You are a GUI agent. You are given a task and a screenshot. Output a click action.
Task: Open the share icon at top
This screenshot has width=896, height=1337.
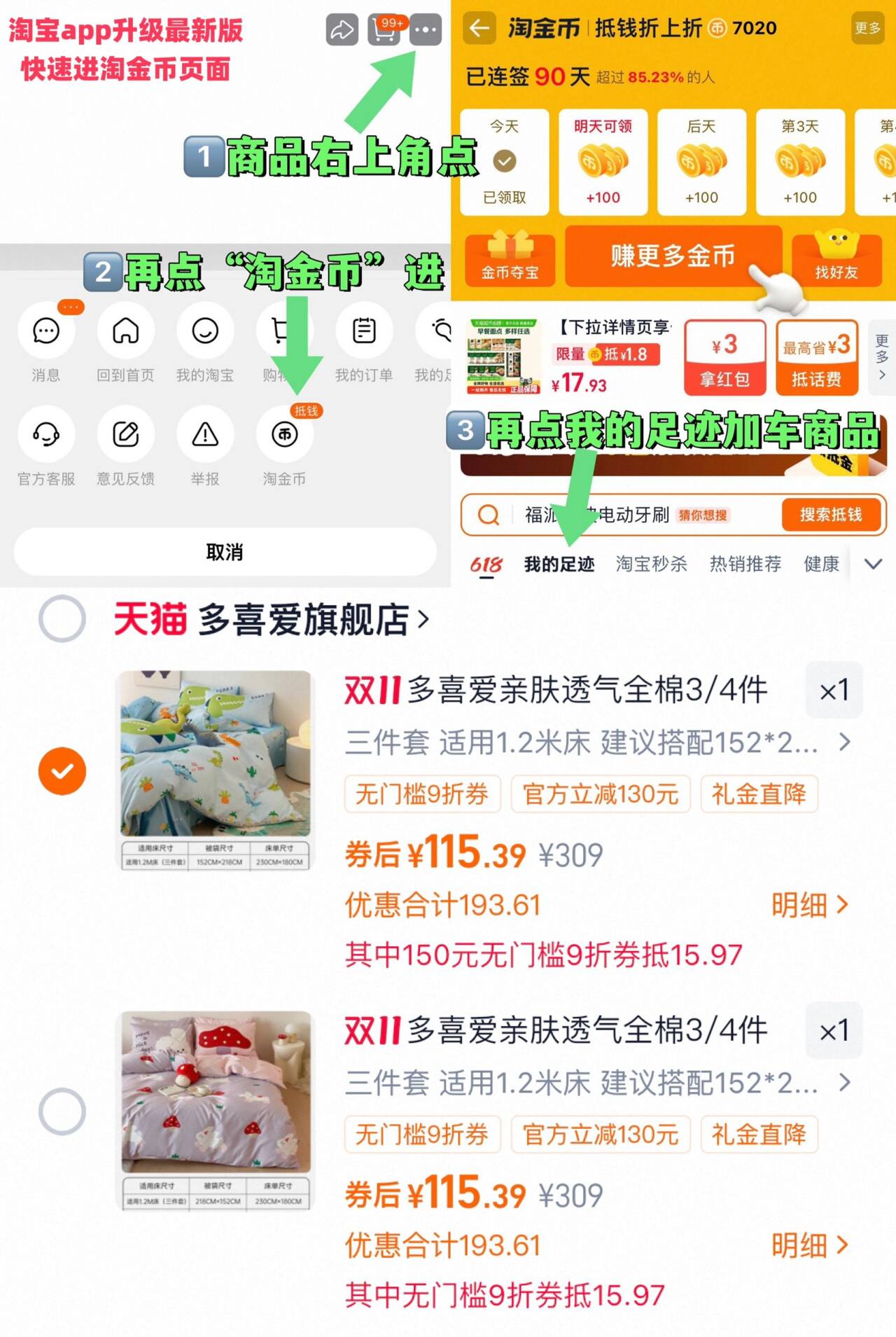342,29
